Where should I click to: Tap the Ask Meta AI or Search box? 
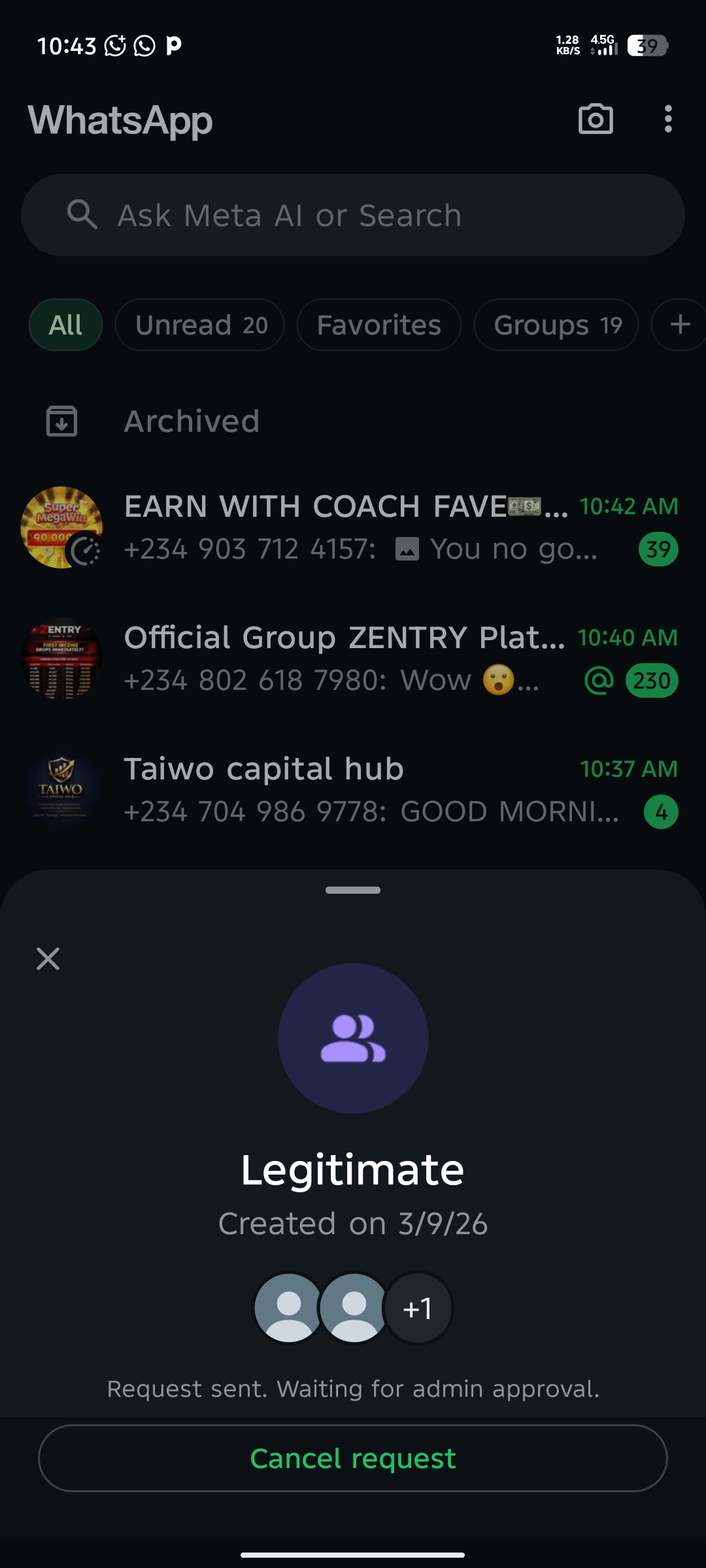pyautogui.click(x=353, y=215)
